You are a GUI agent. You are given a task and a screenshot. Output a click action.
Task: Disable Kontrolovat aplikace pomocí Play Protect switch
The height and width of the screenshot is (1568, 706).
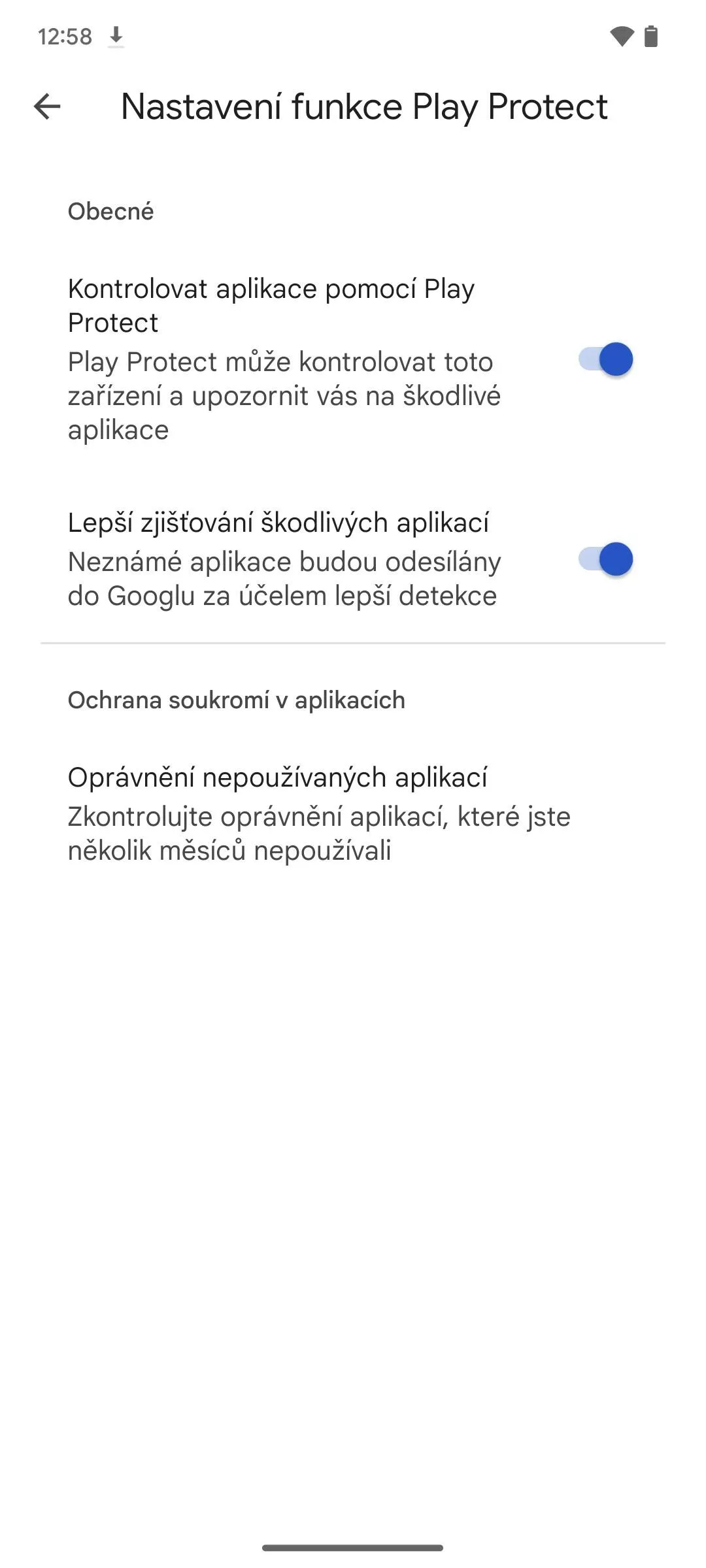(606, 359)
